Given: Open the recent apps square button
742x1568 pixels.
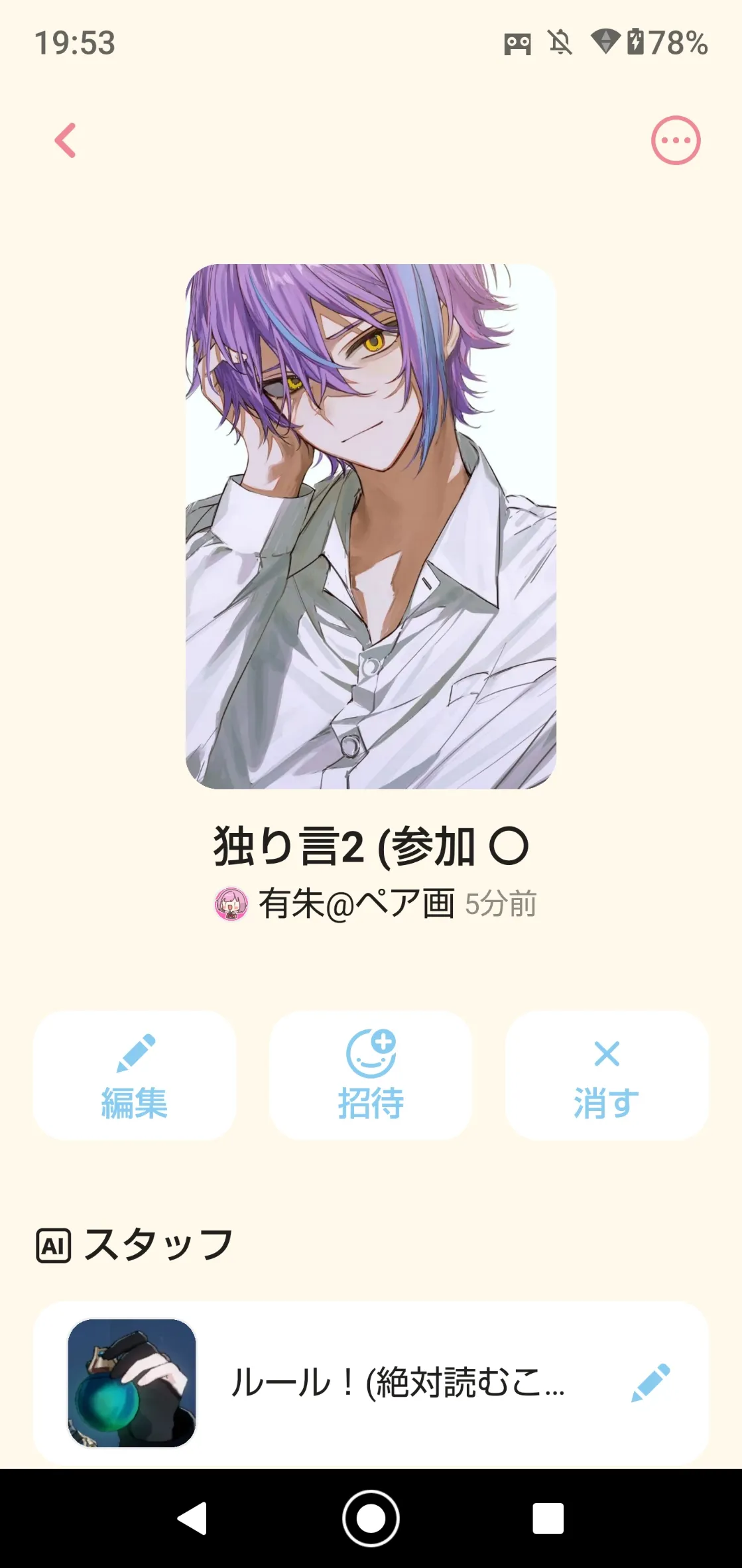Looking at the screenshot, I should click(548, 1518).
